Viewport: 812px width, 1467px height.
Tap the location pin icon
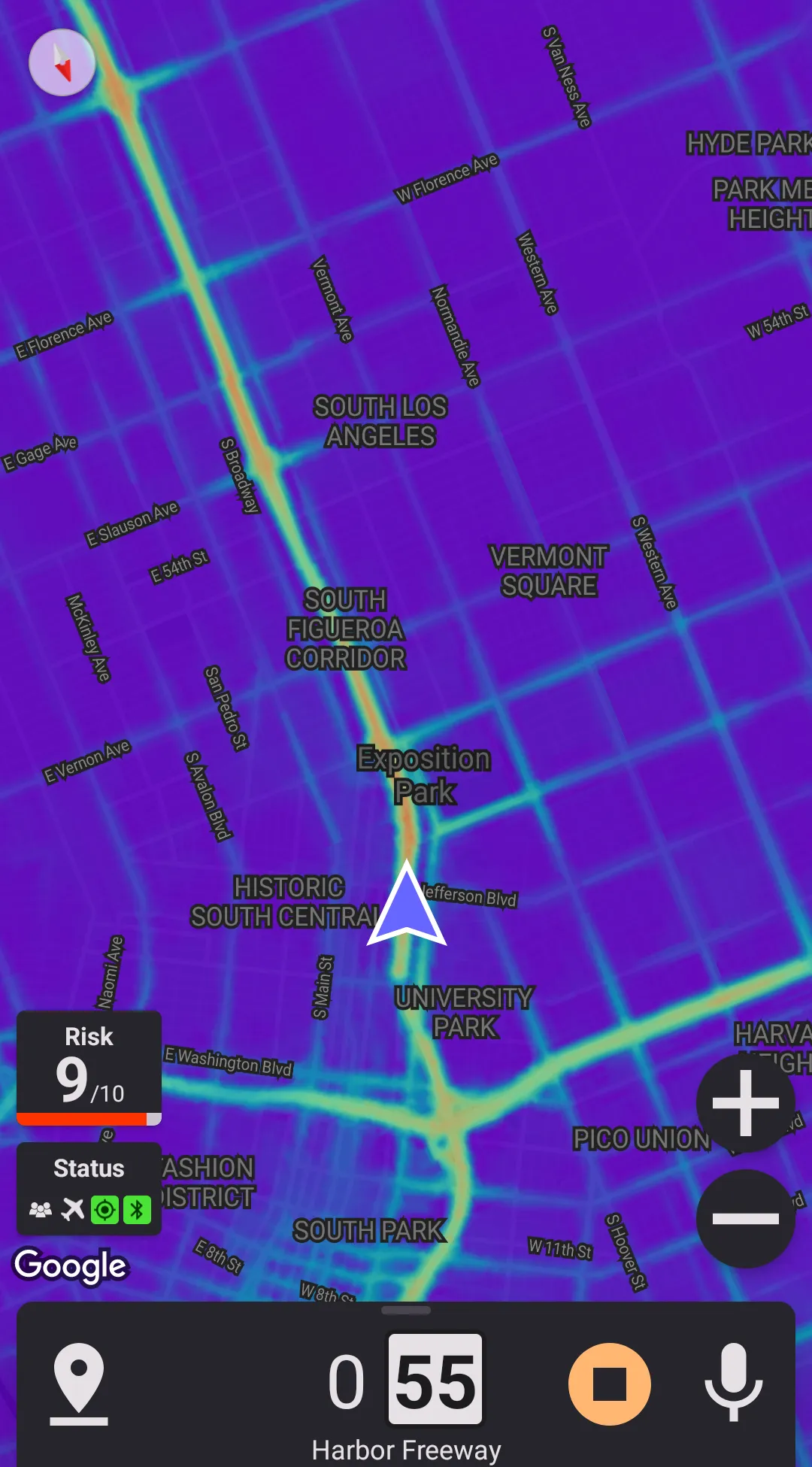(x=79, y=1384)
